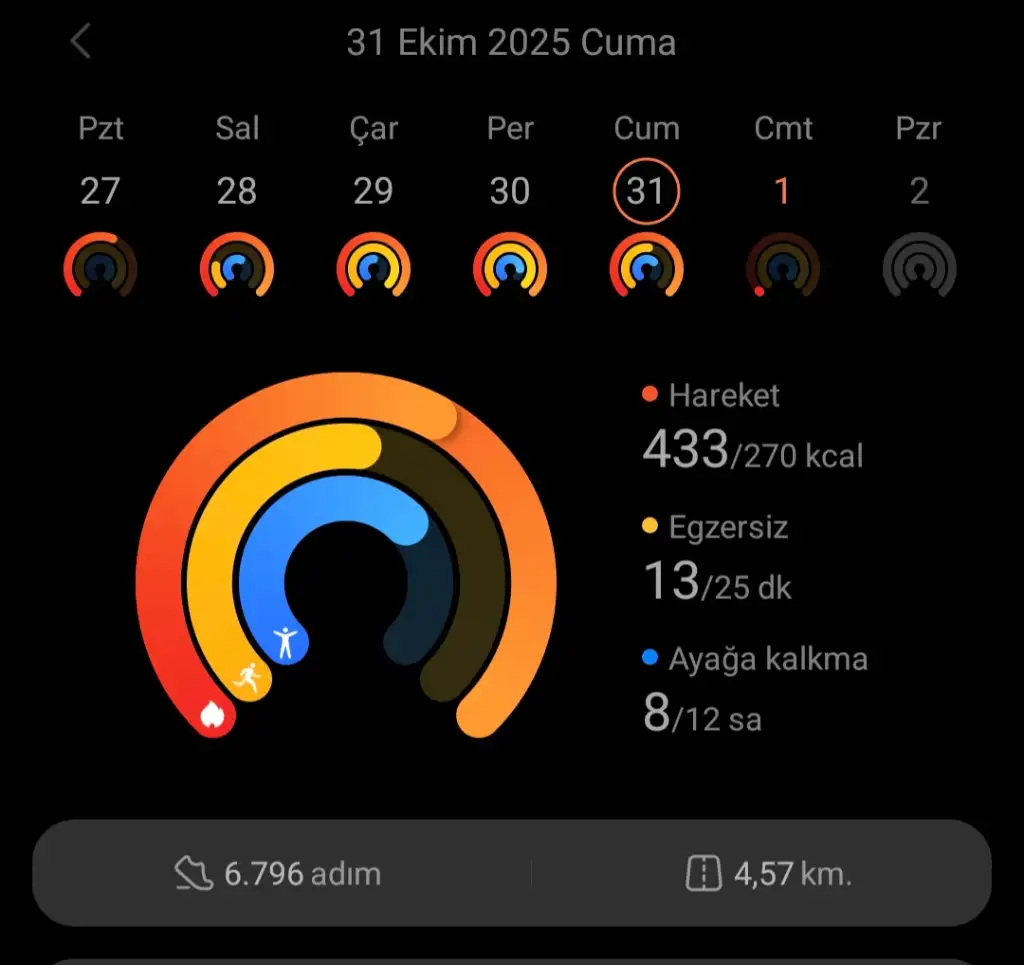Select Monday the 27th
This screenshot has height=965, width=1024.
tap(100, 190)
